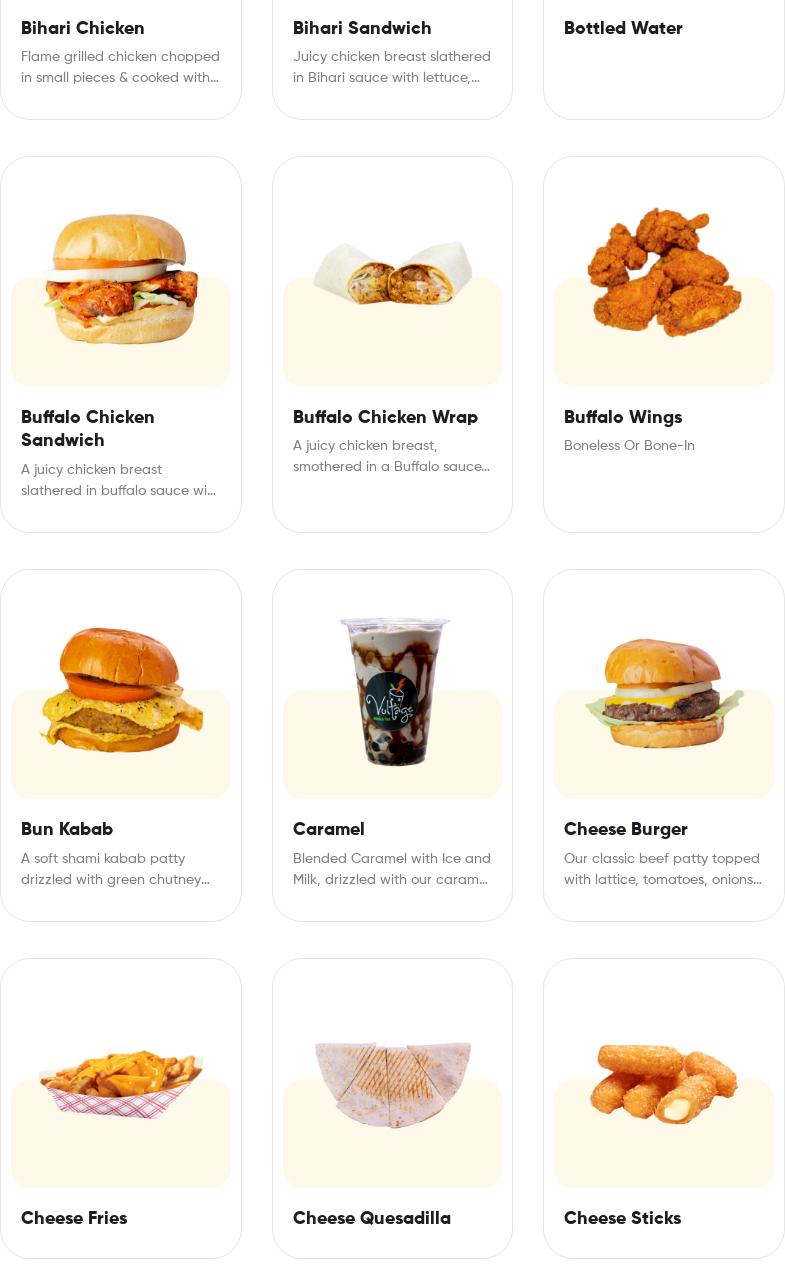Select the Bottled Water item
This screenshot has height=1268, width=785.
tap(623, 28)
